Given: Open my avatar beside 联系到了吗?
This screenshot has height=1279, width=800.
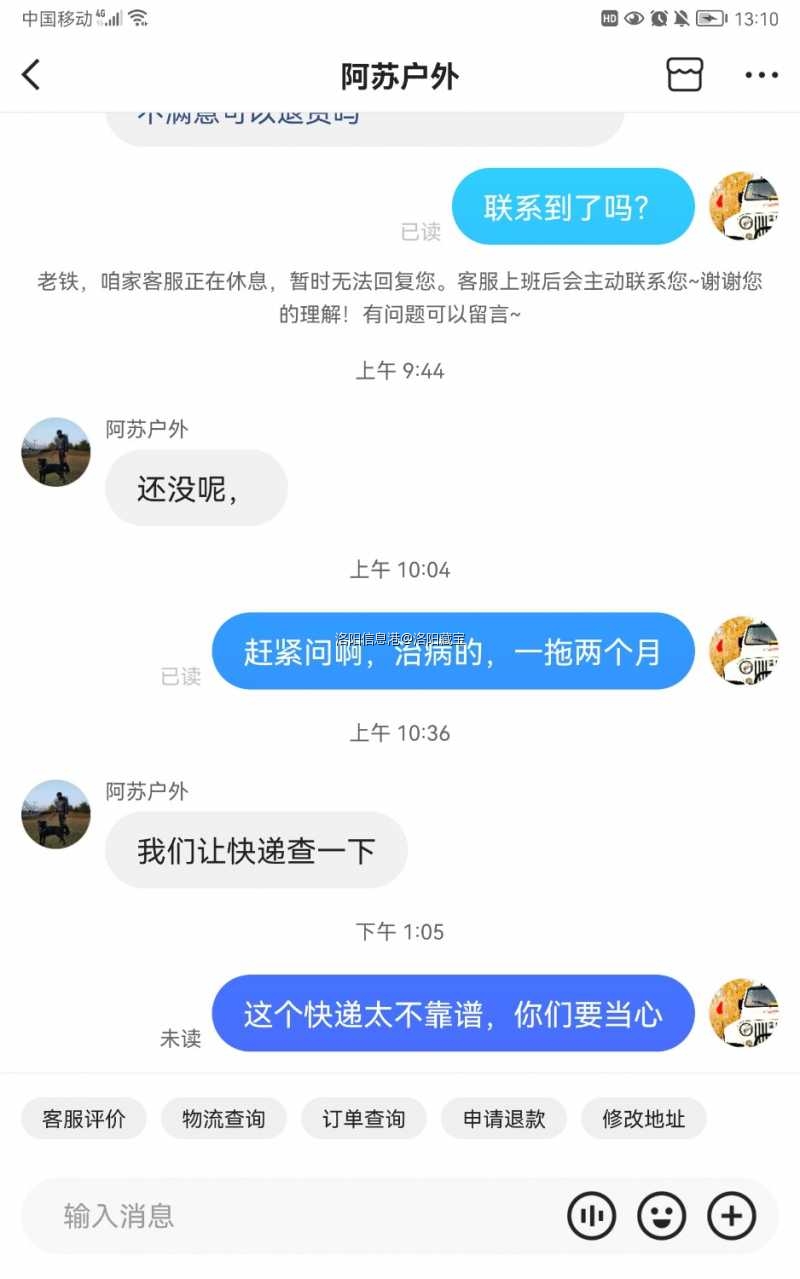Looking at the screenshot, I should click(744, 206).
